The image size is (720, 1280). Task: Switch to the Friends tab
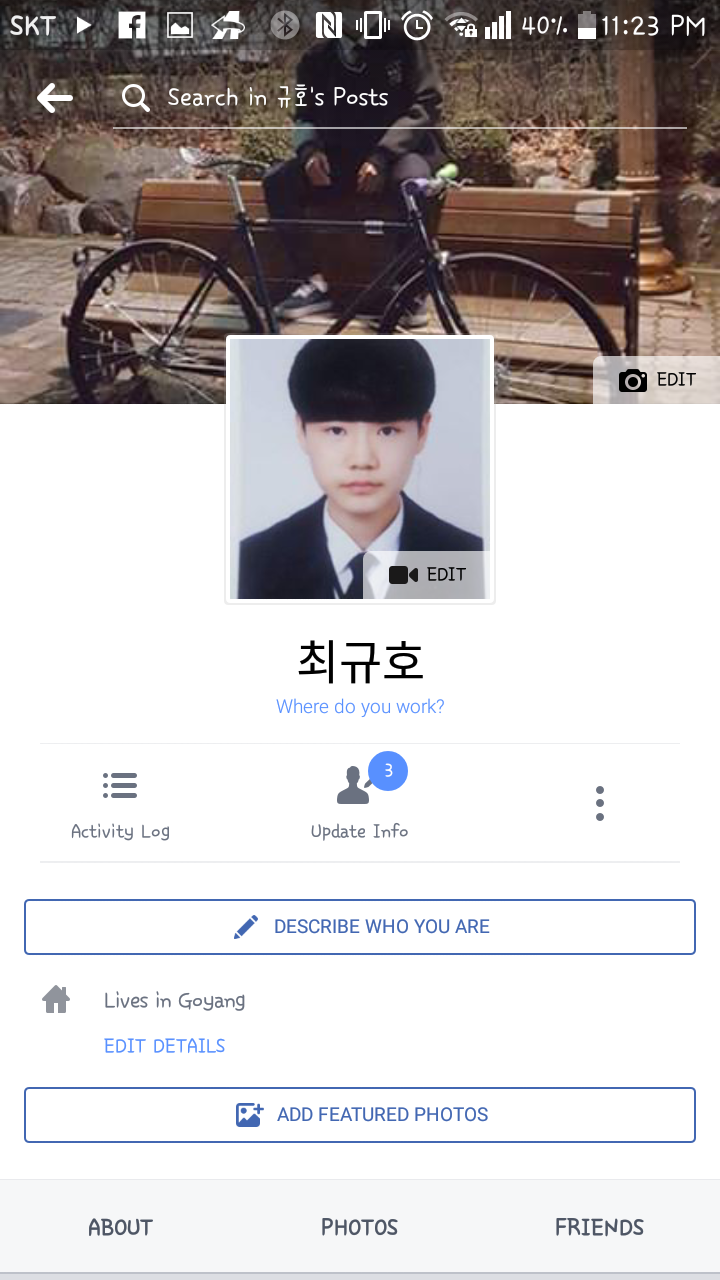tap(599, 1227)
